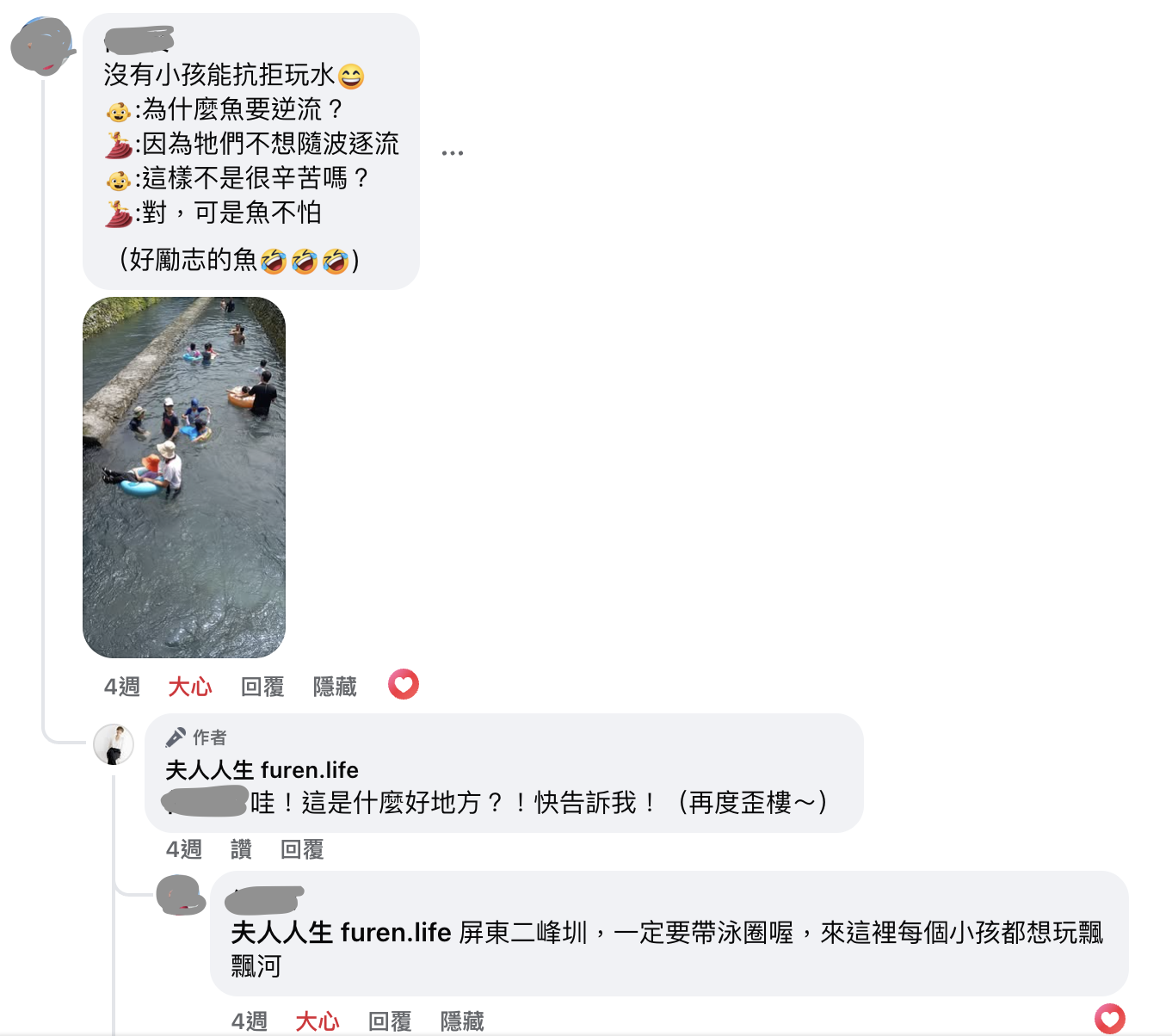View the heart reaction on the 屏東二峰圳 reply
1172x1036 pixels.
click(x=1109, y=1019)
